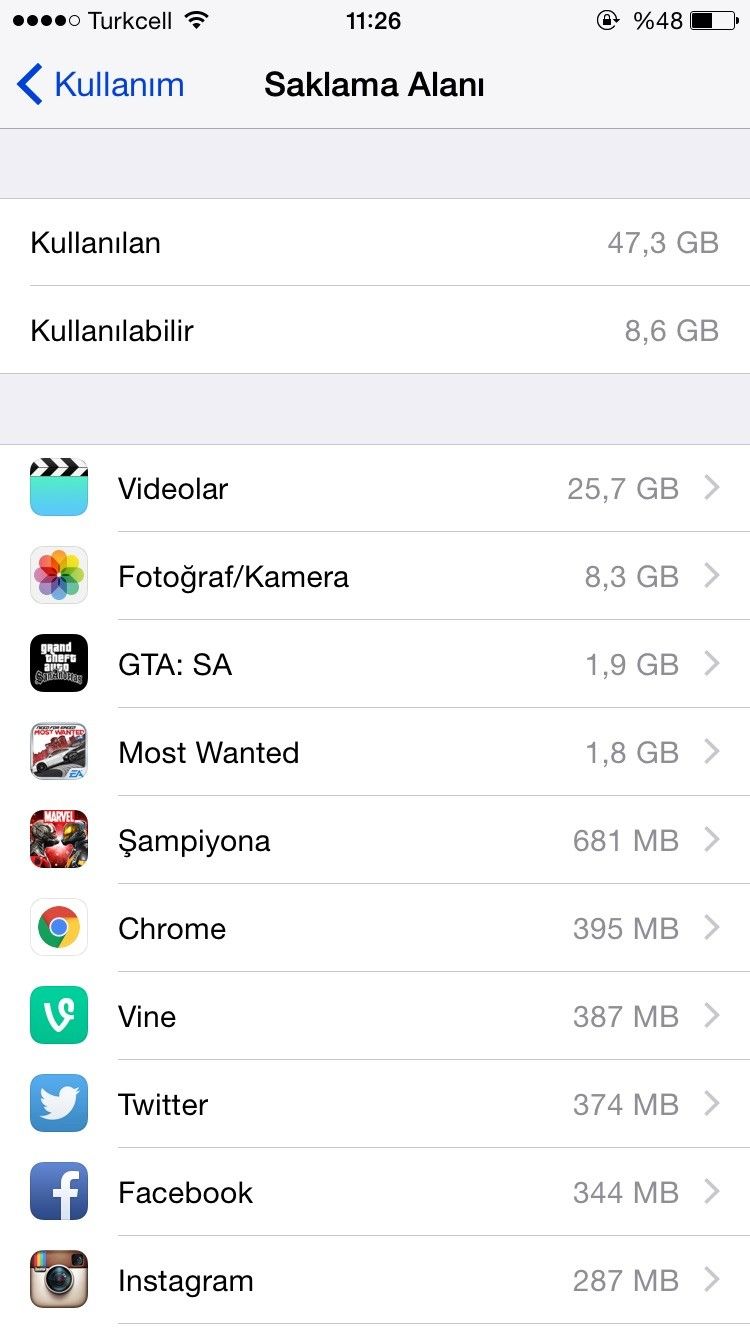Screen dimensions: 750x1334
Task: Open the Vine row
Action: pos(375,1017)
